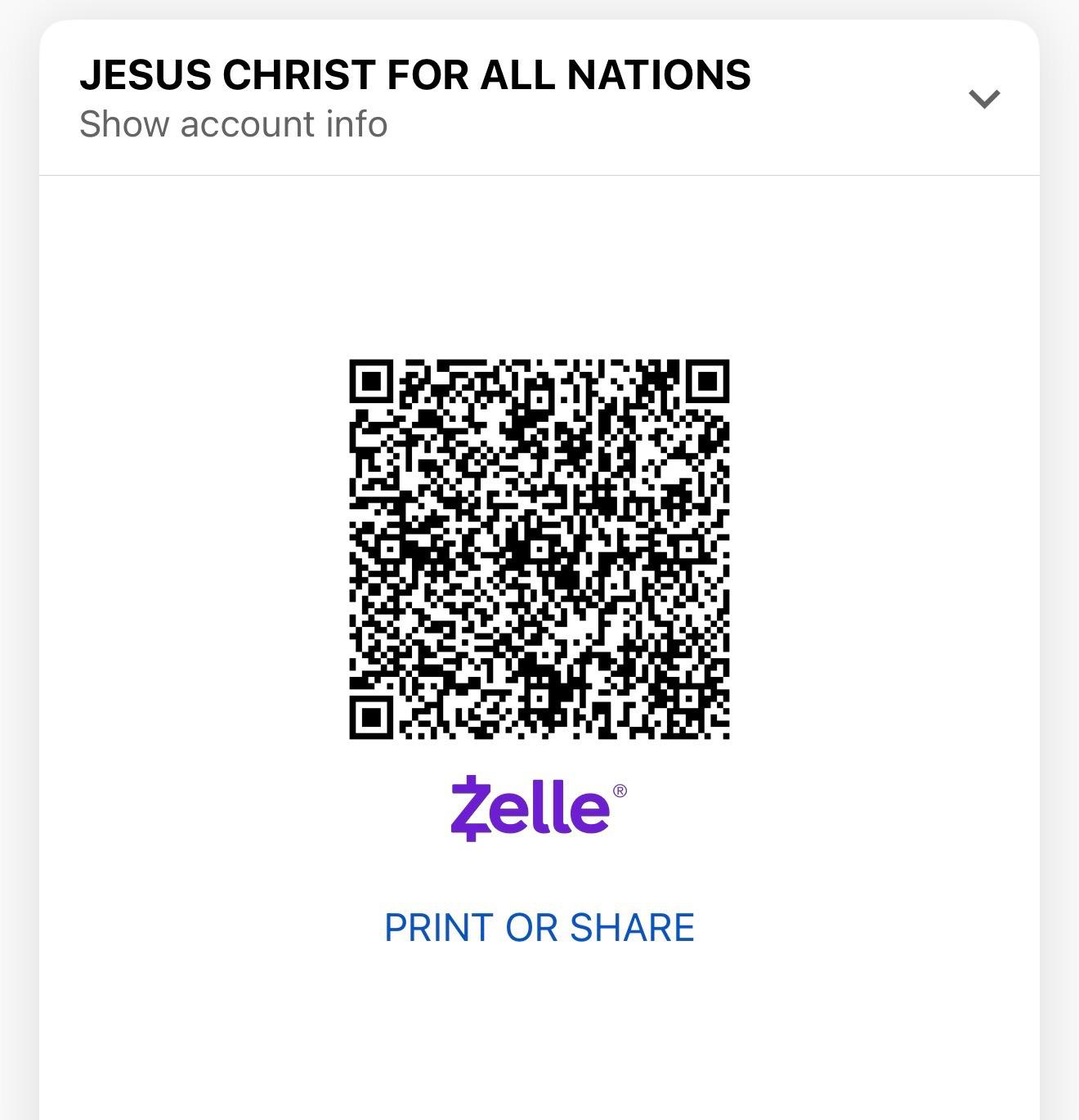
Task: Tap the bottom-left finder square of the QR code
Action: pos(372,717)
